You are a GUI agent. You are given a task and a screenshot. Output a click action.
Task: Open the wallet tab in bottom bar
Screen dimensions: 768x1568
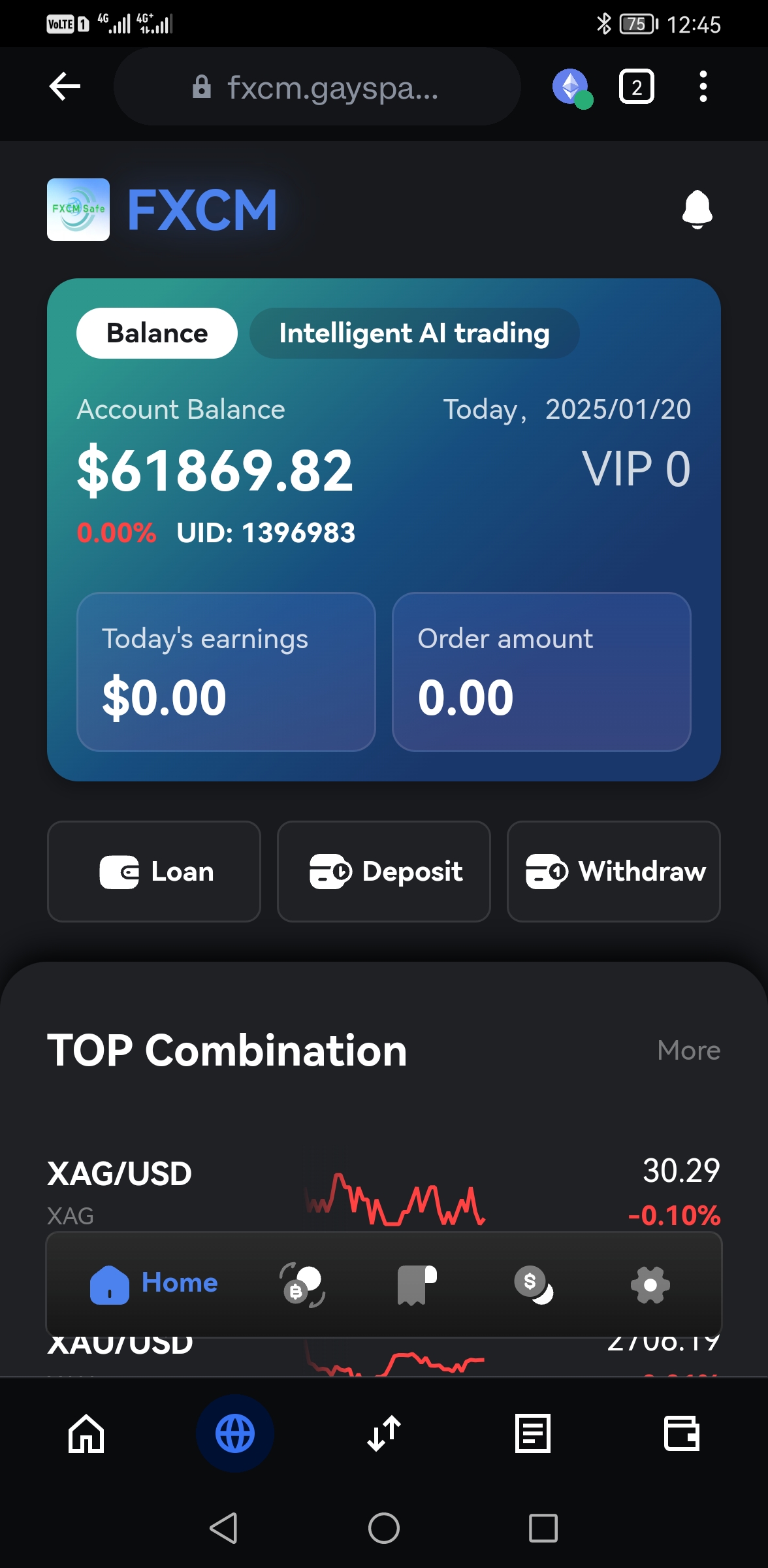(681, 1433)
